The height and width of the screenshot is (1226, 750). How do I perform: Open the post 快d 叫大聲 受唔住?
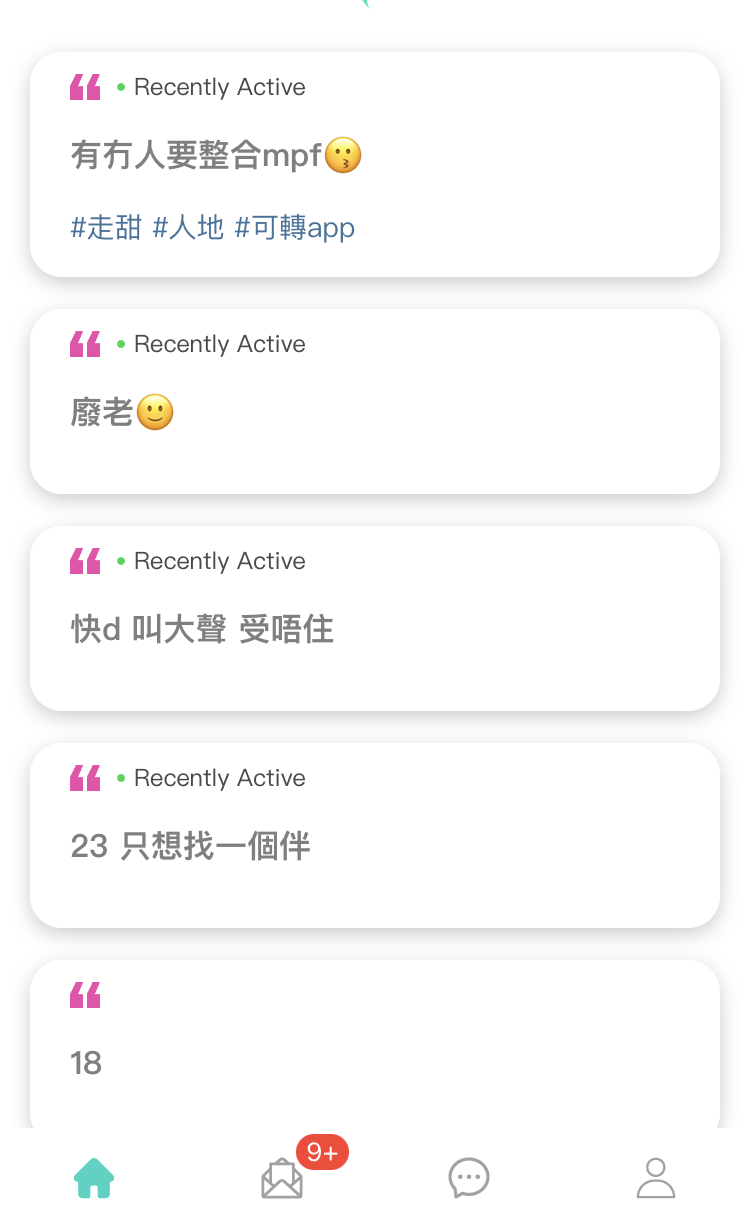pyautogui.click(x=374, y=618)
